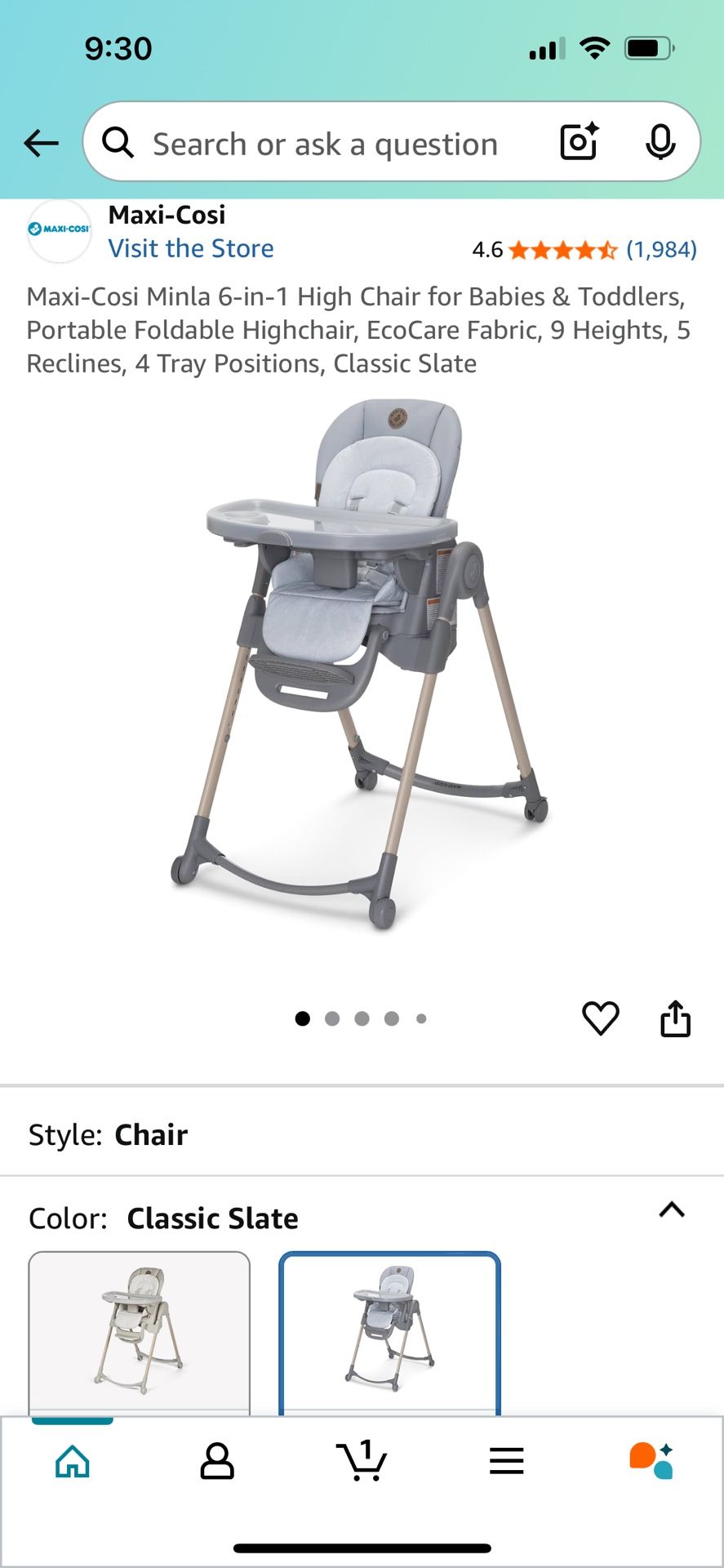Screen dimensions: 724x1568
Task: Start voice search with the microphone
Action: (660, 143)
